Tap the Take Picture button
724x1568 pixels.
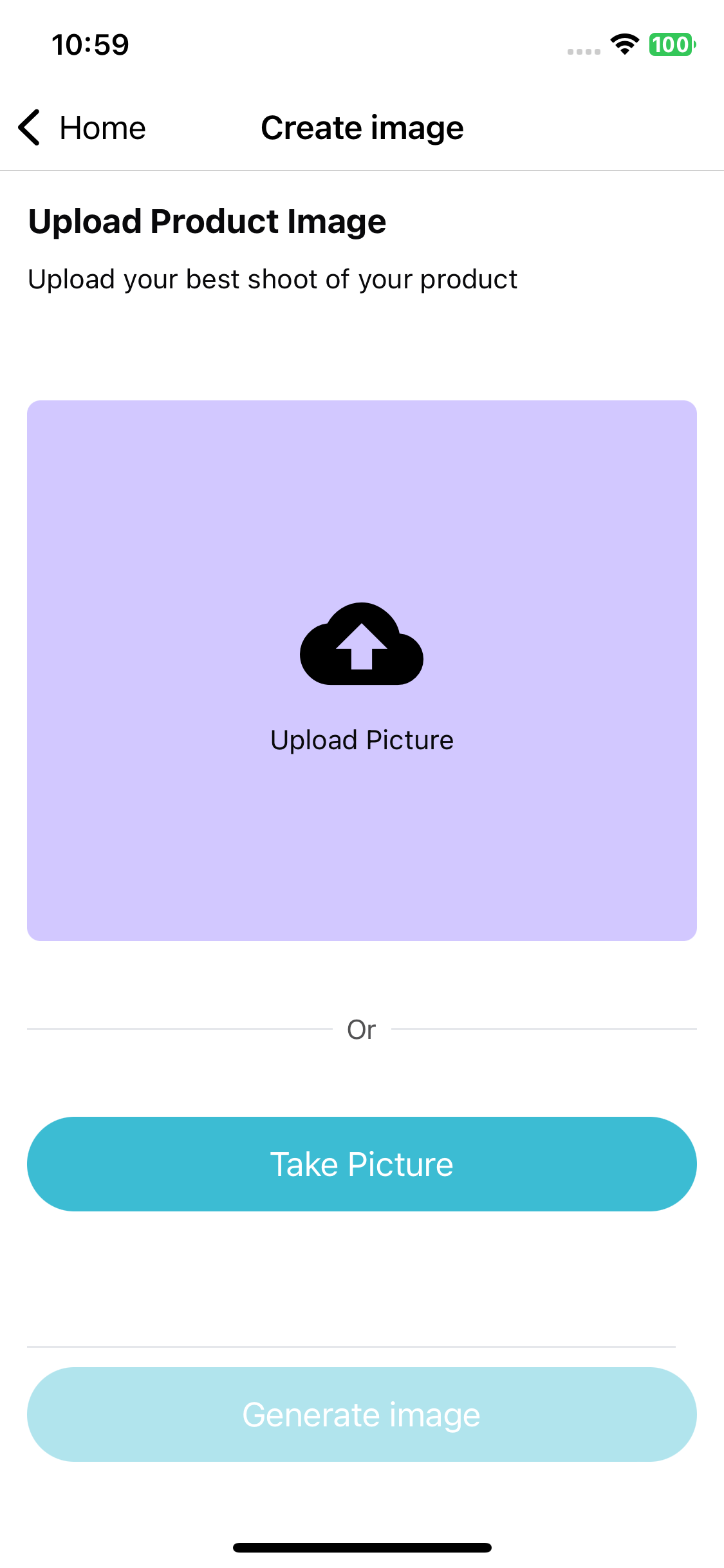[362, 1164]
